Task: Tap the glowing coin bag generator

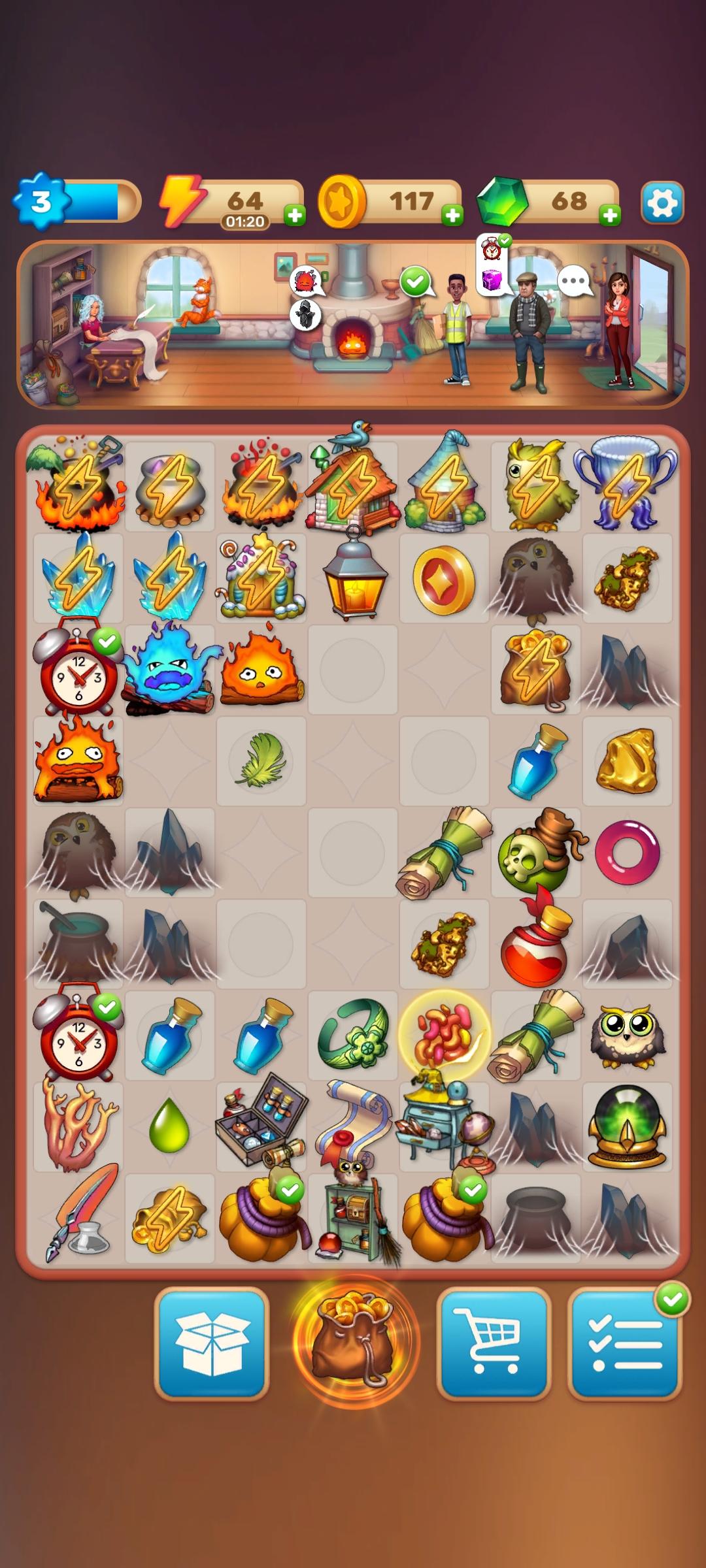Action: point(354,1340)
